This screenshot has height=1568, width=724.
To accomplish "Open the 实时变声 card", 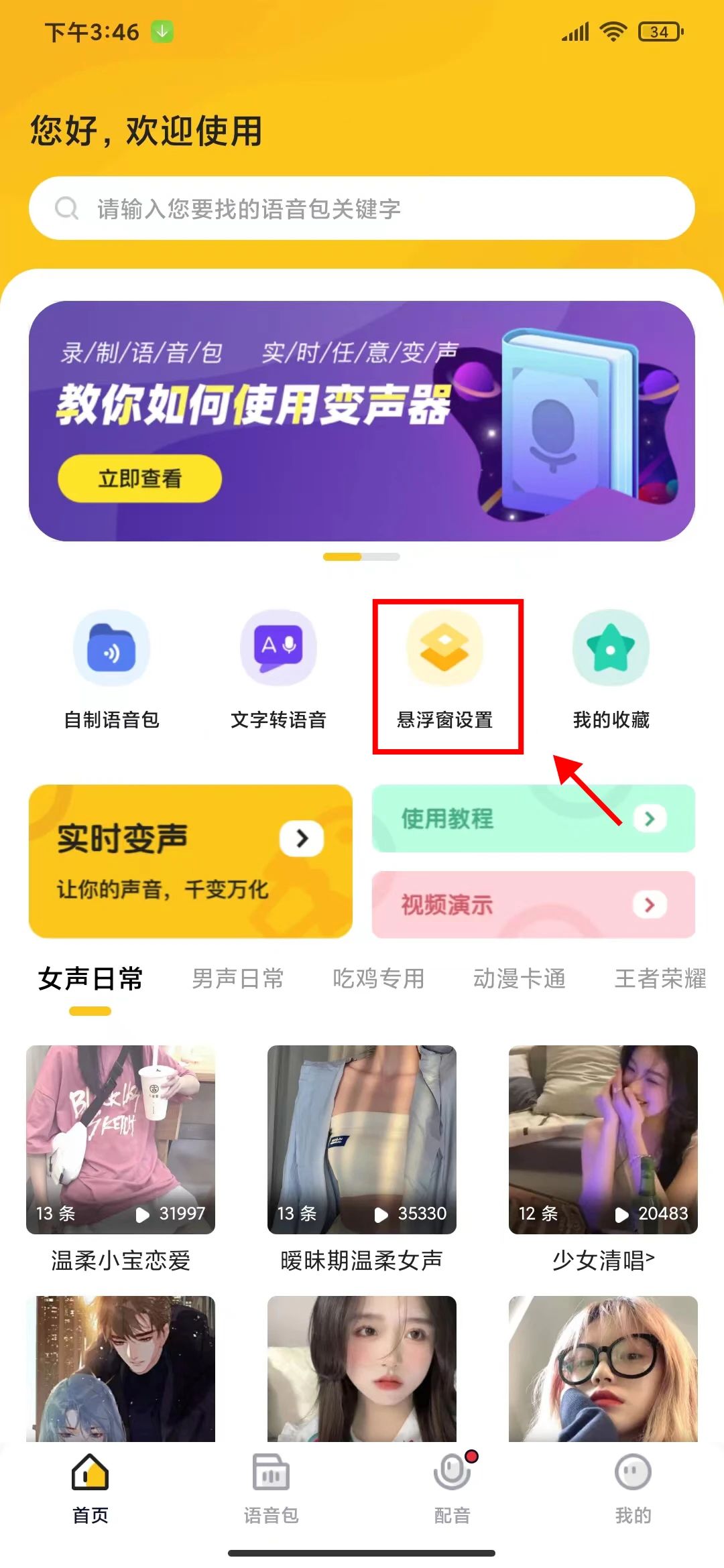I will pyautogui.click(x=190, y=861).
